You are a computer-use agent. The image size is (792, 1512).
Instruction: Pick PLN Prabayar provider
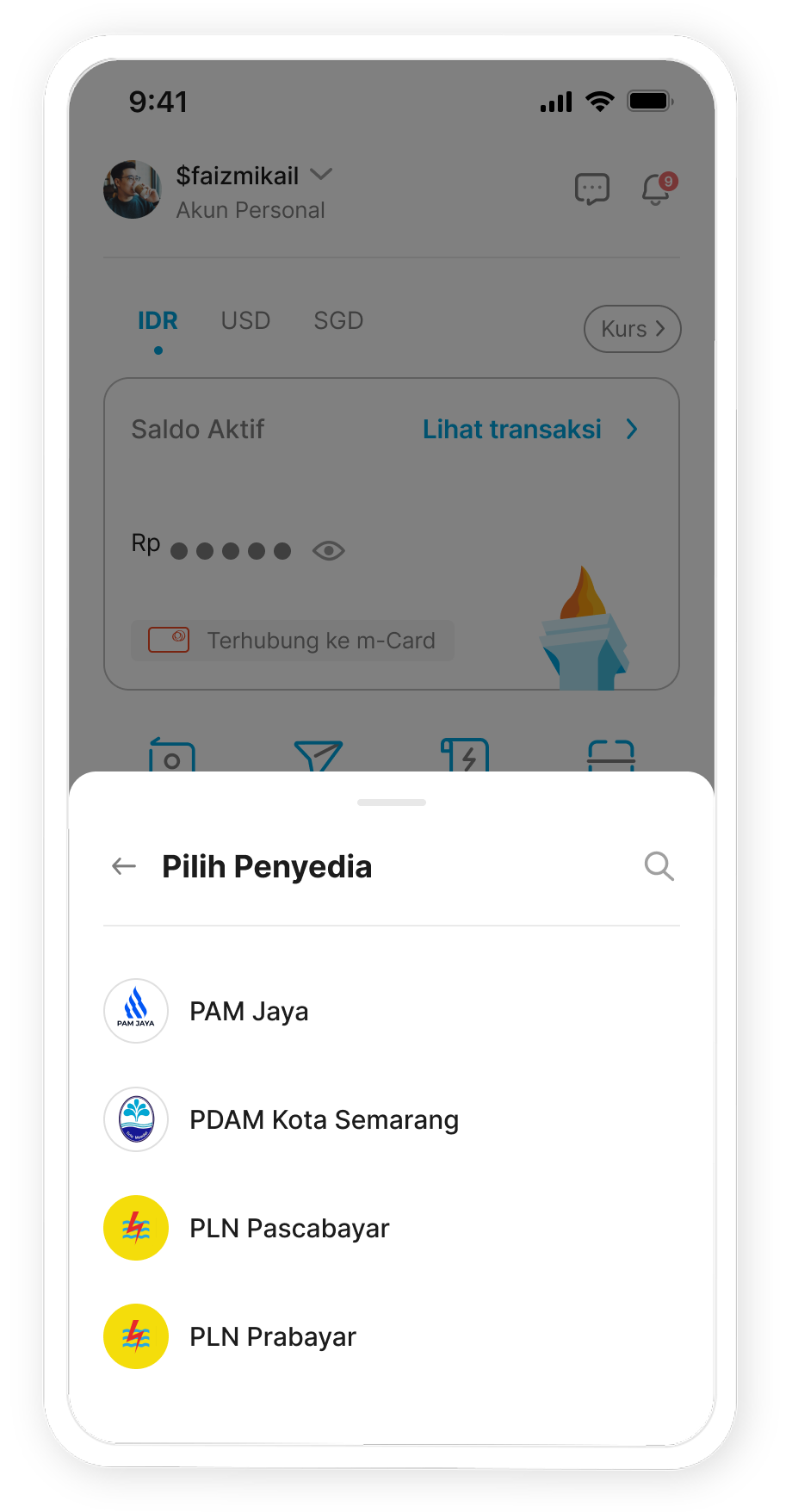273,1336
